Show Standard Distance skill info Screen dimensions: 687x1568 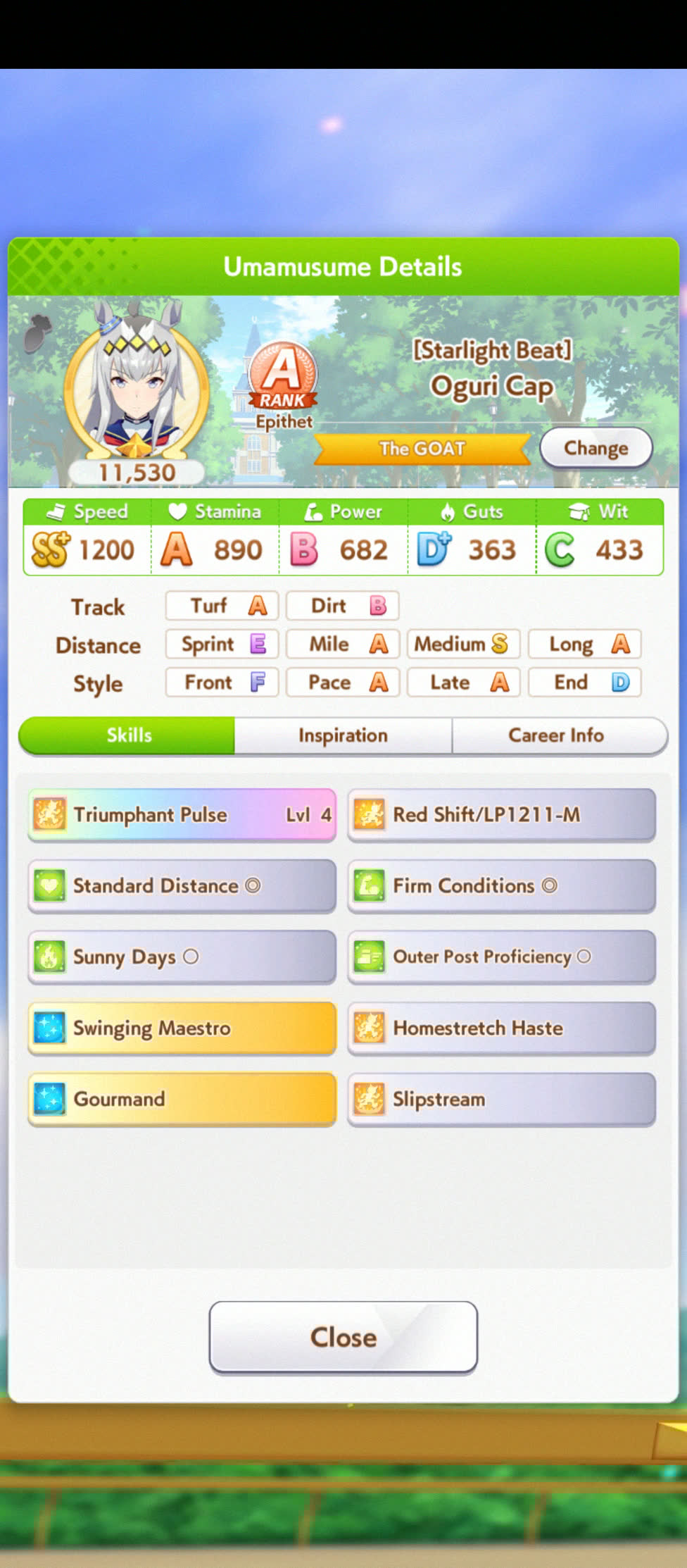(182, 886)
